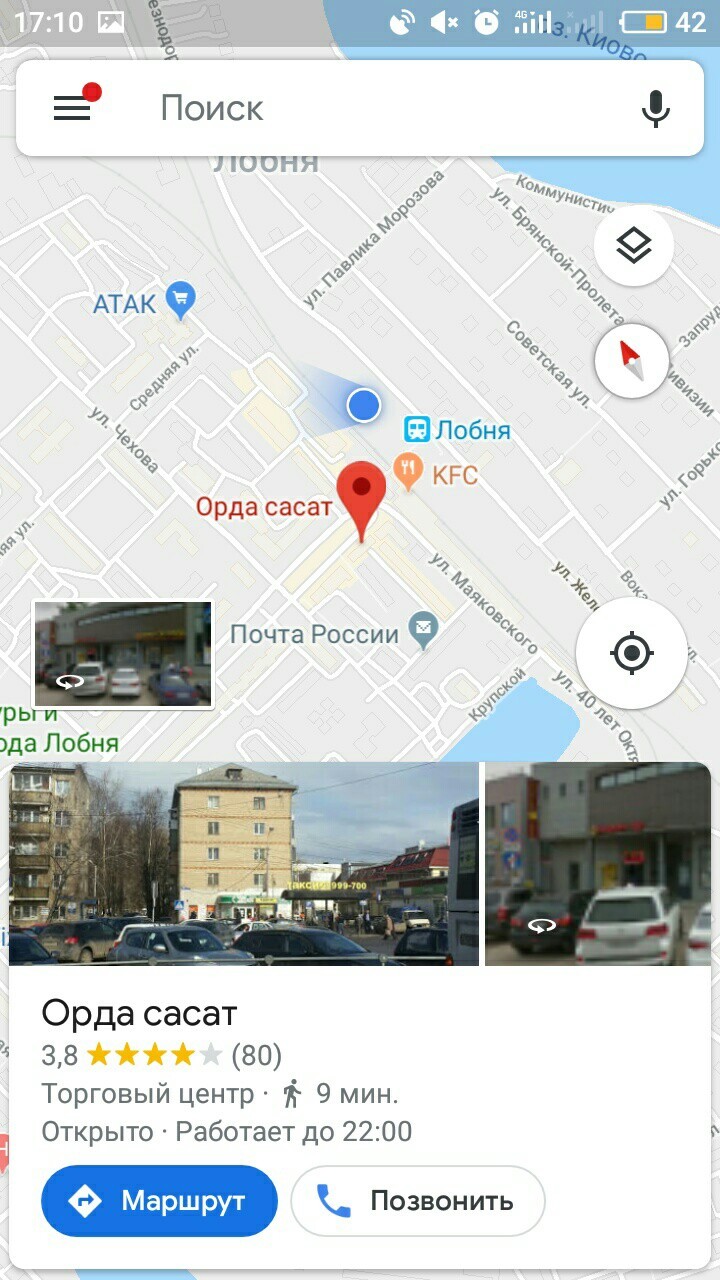Open the second 360° photo with white car

pos(598,864)
